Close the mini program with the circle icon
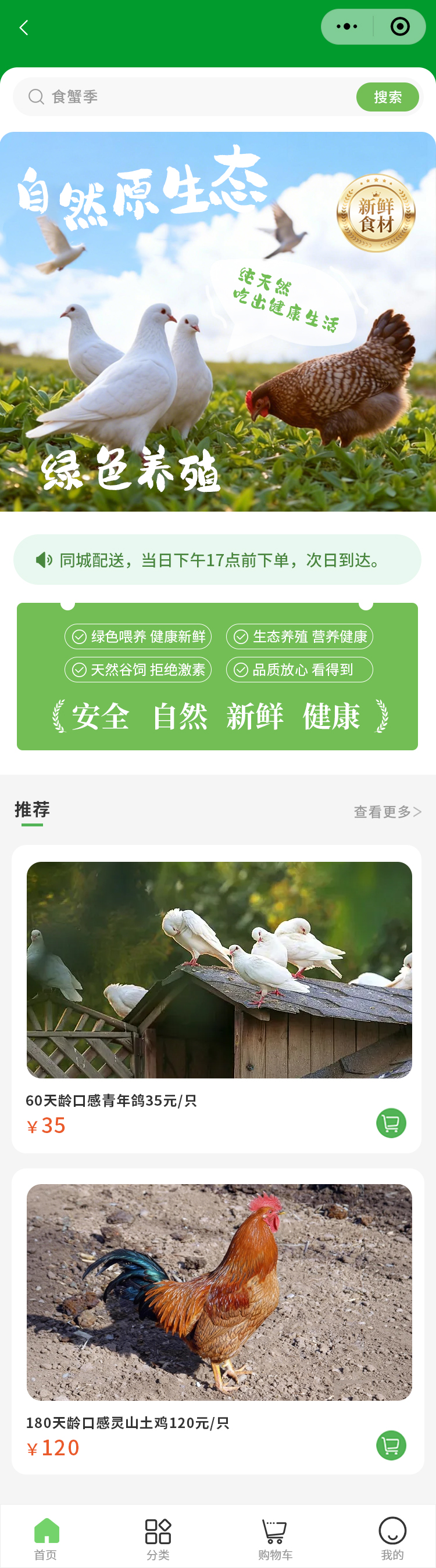This screenshot has width=436, height=1568. point(400,27)
